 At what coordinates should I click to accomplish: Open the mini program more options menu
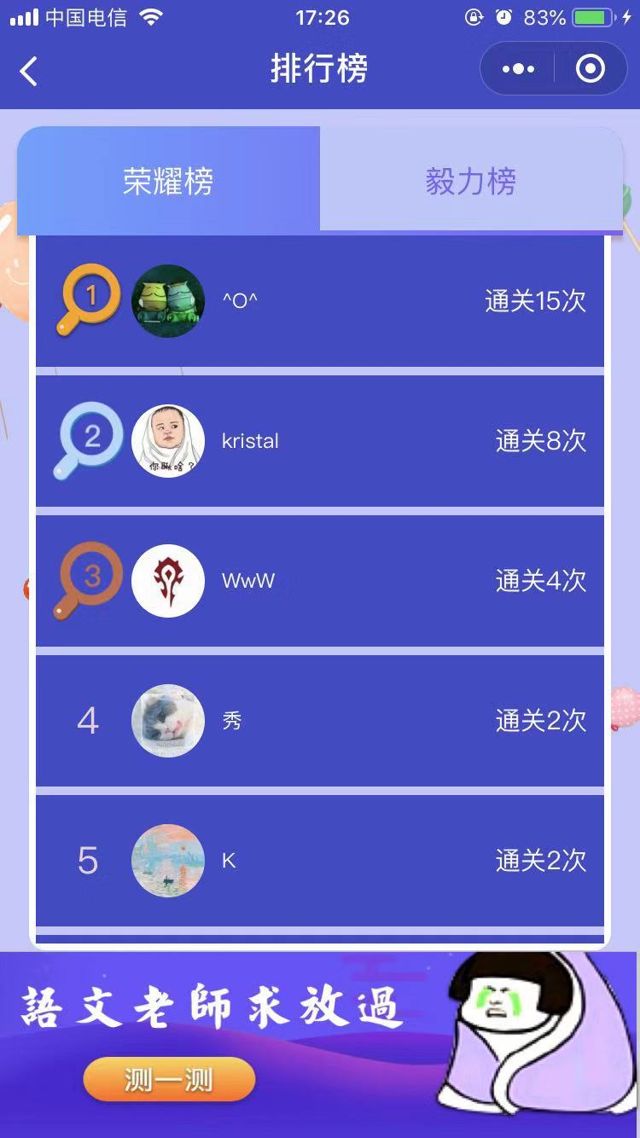pyautogui.click(x=518, y=69)
